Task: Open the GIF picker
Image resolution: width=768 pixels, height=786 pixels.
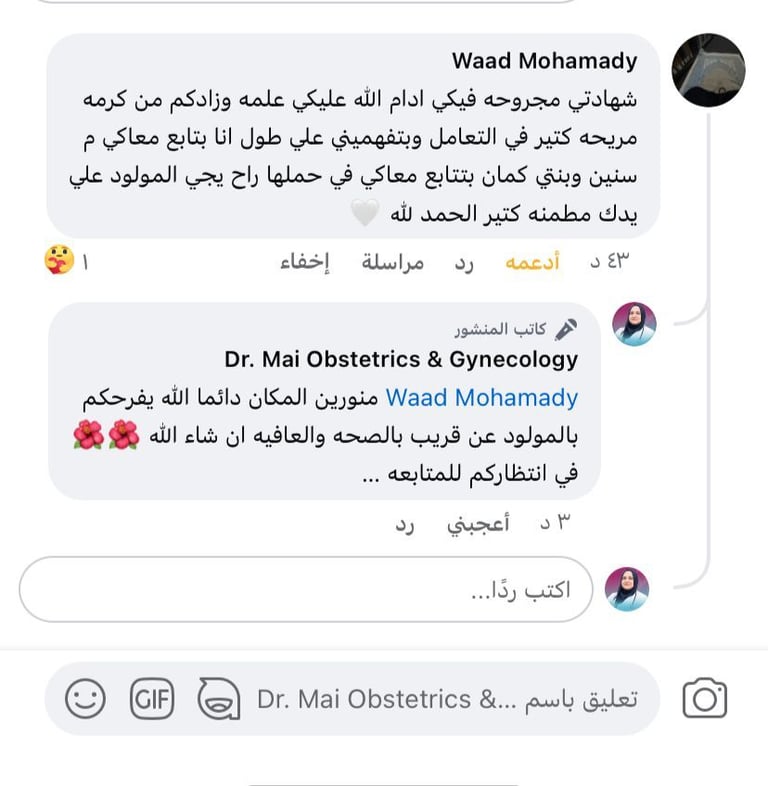Action: pyautogui.click(x=152, y=698)
